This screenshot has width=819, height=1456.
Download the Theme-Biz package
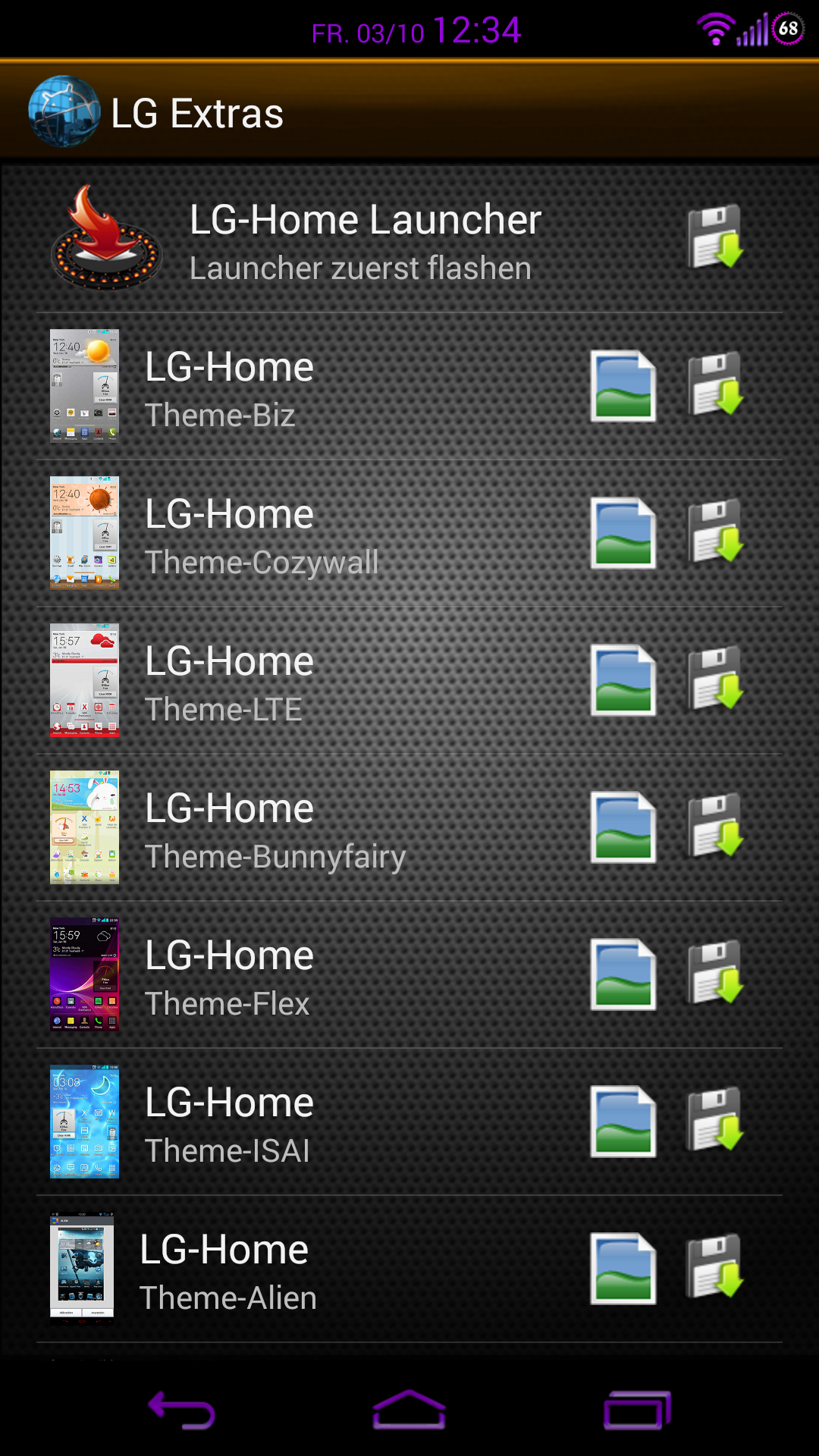pos(715,384)
